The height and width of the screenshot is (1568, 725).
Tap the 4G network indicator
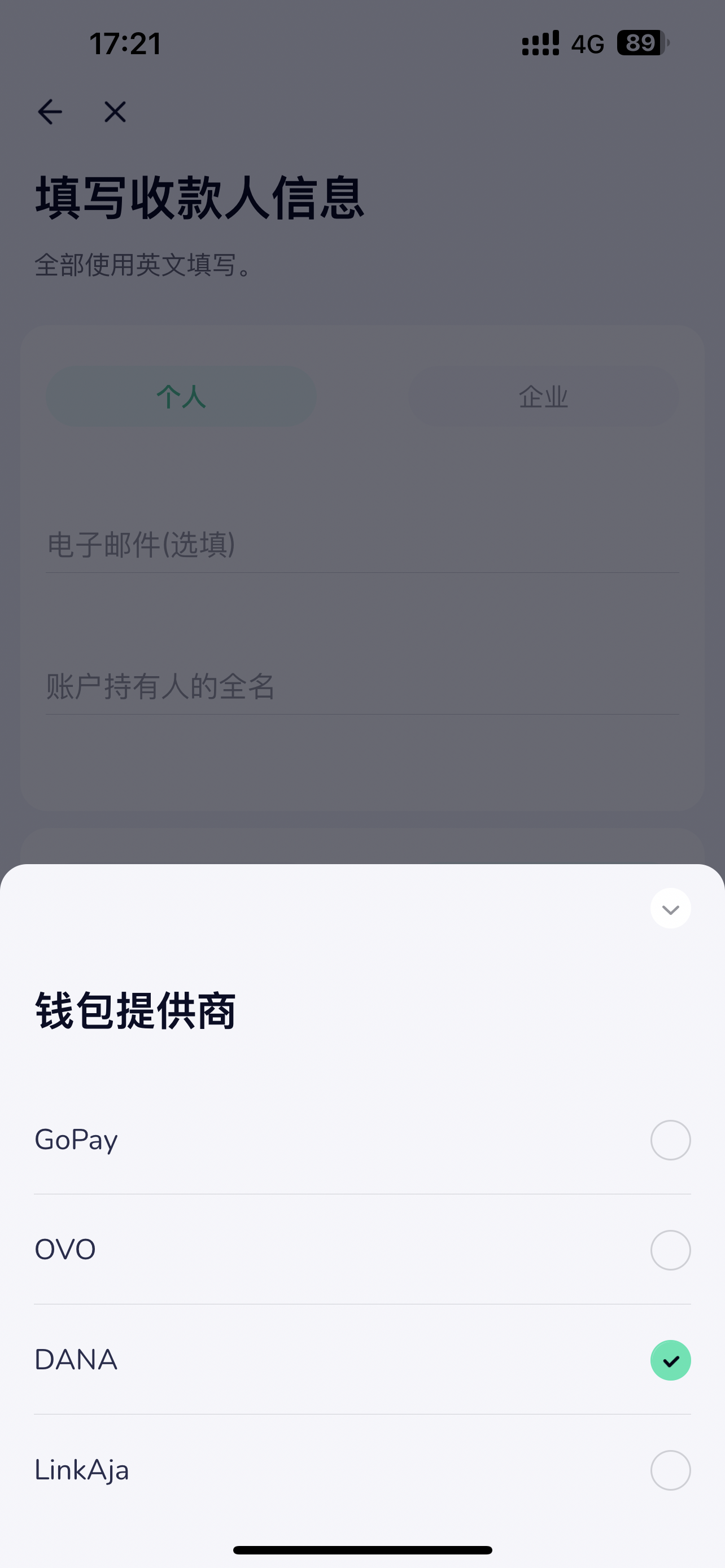point(586,43)
